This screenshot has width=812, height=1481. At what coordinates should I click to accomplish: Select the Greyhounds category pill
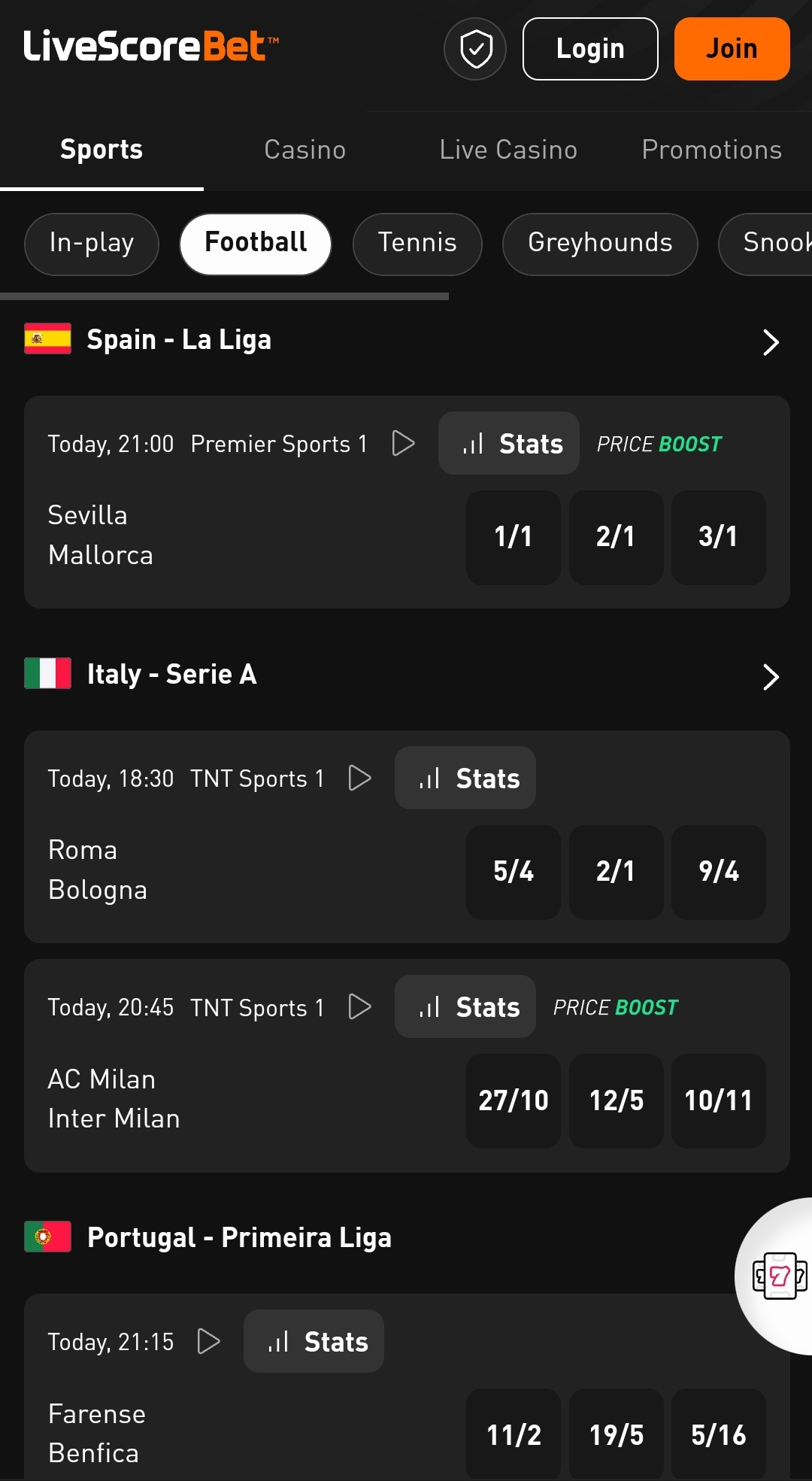click(599, 244)
